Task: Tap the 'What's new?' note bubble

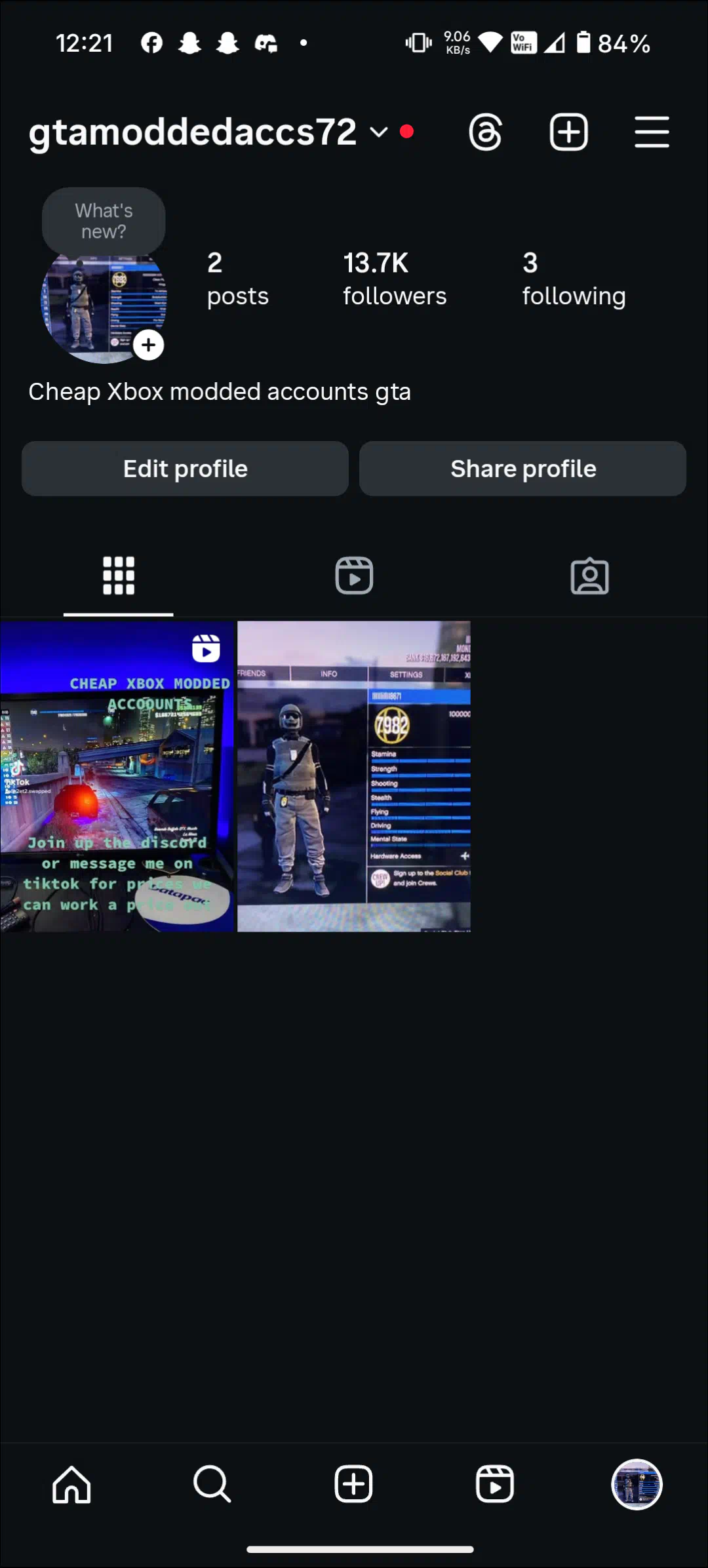Action: pos(104,221)
